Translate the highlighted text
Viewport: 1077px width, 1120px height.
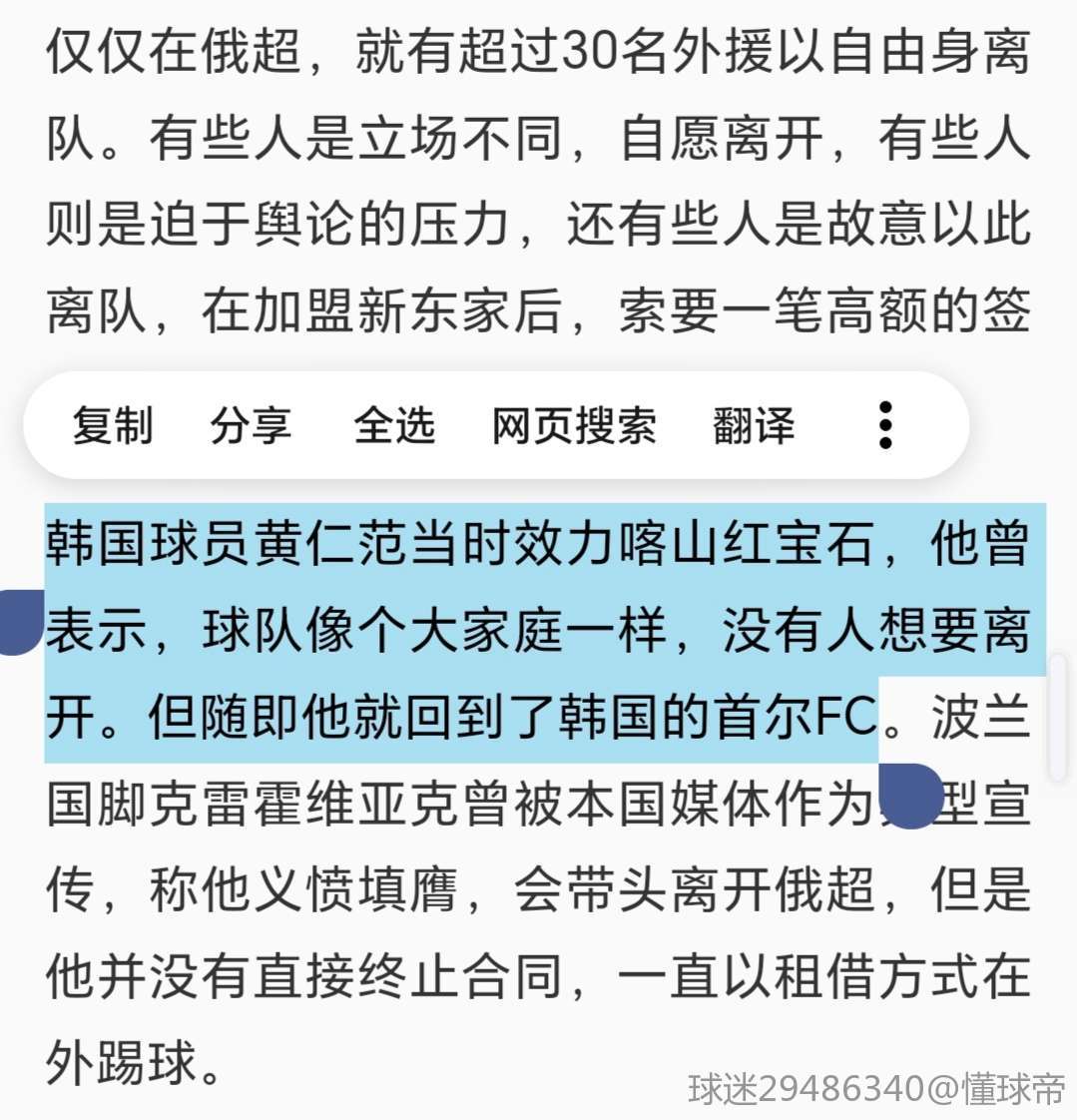(754, 426)
